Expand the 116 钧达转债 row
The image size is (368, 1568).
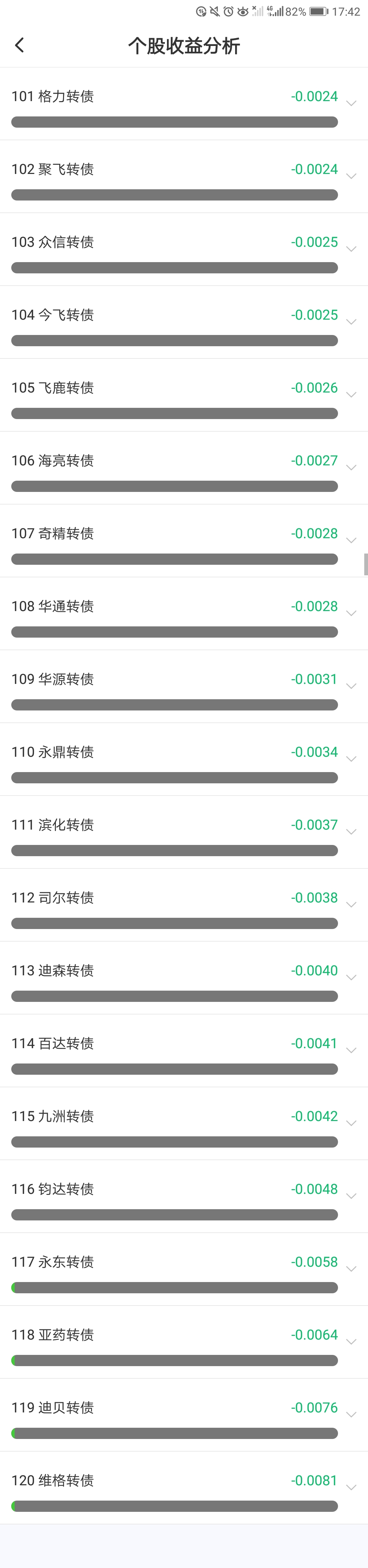click(x=351, y=1196)
